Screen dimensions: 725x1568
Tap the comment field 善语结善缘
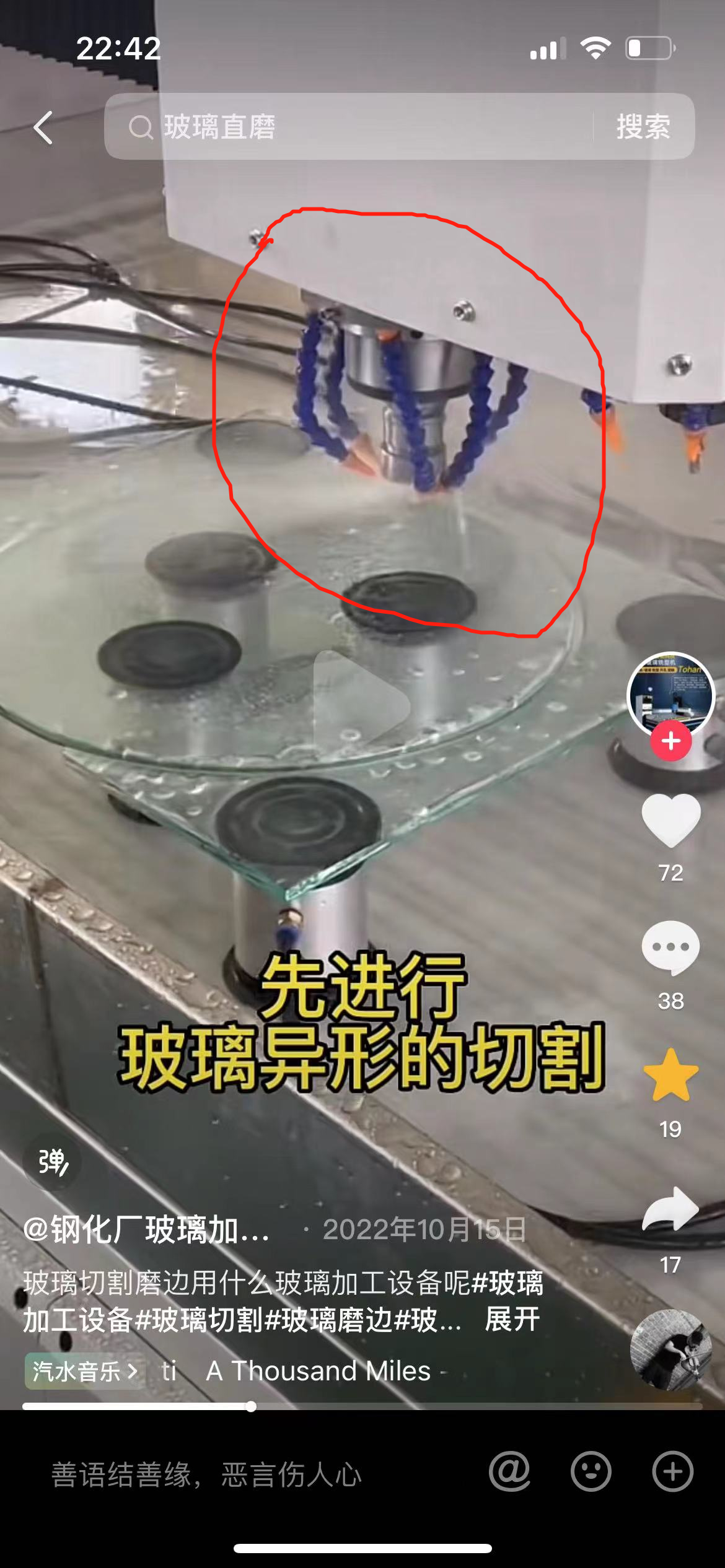click(x=206, y=1474)
